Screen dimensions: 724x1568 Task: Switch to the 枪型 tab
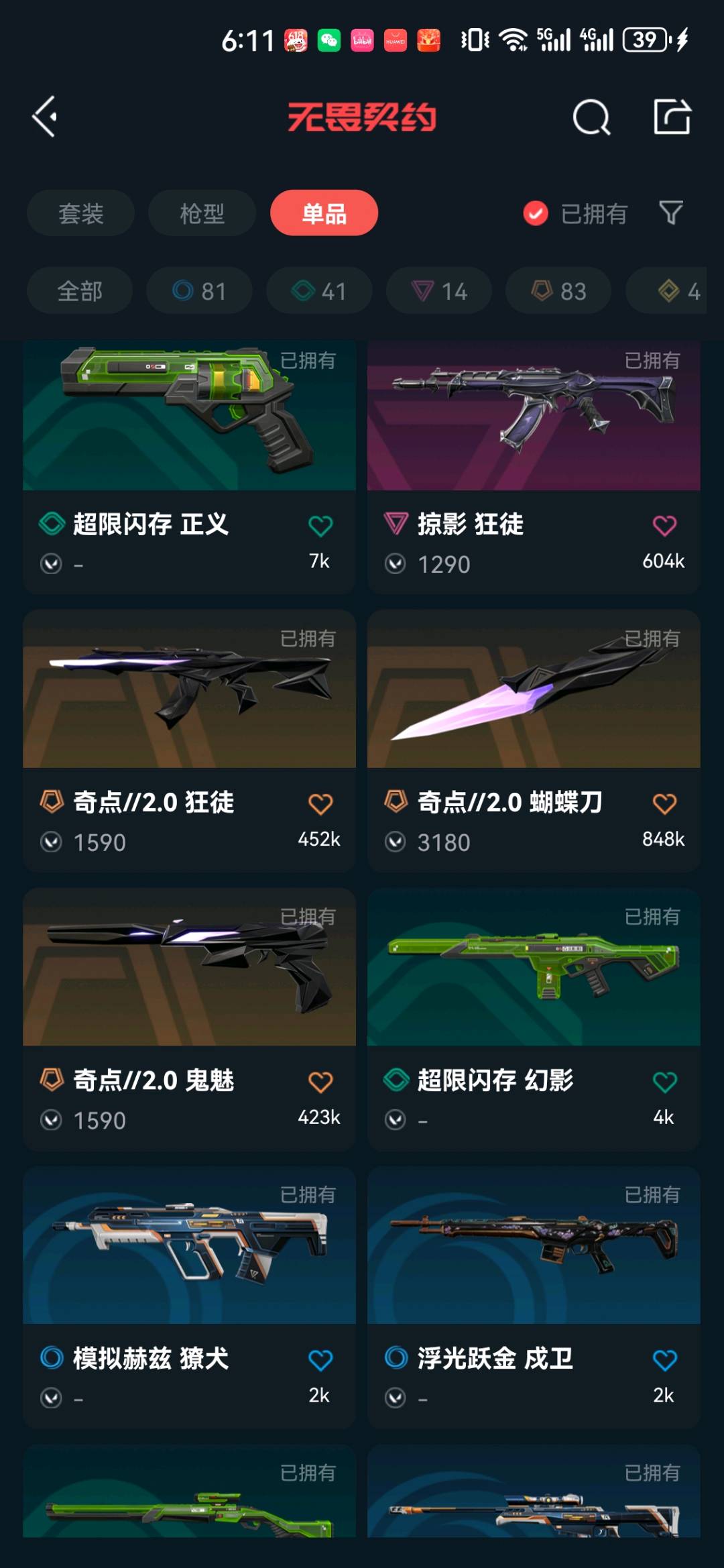(x=202, y=213)
